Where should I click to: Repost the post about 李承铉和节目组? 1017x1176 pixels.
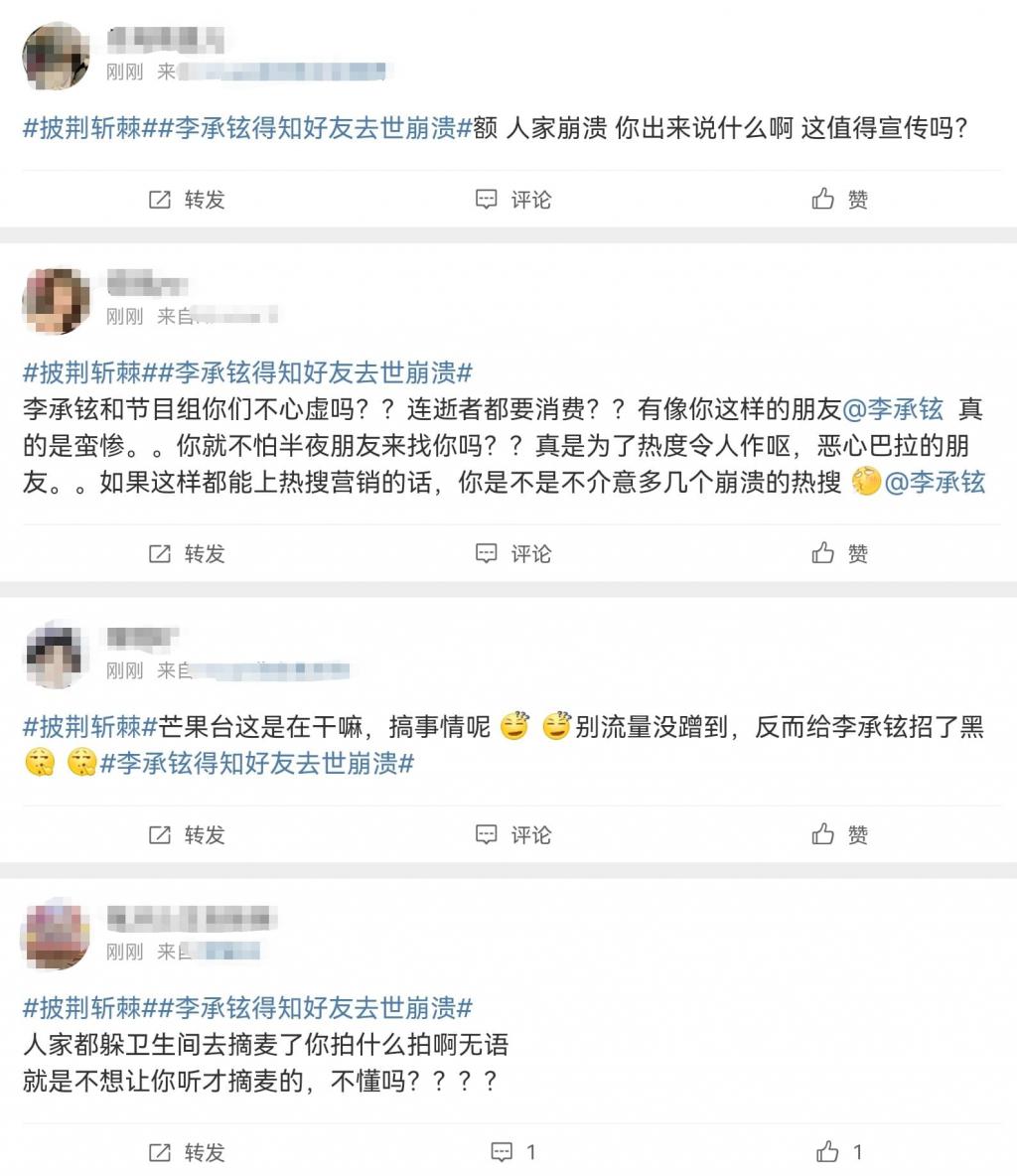pyautogui.click(x=187, y=553)
